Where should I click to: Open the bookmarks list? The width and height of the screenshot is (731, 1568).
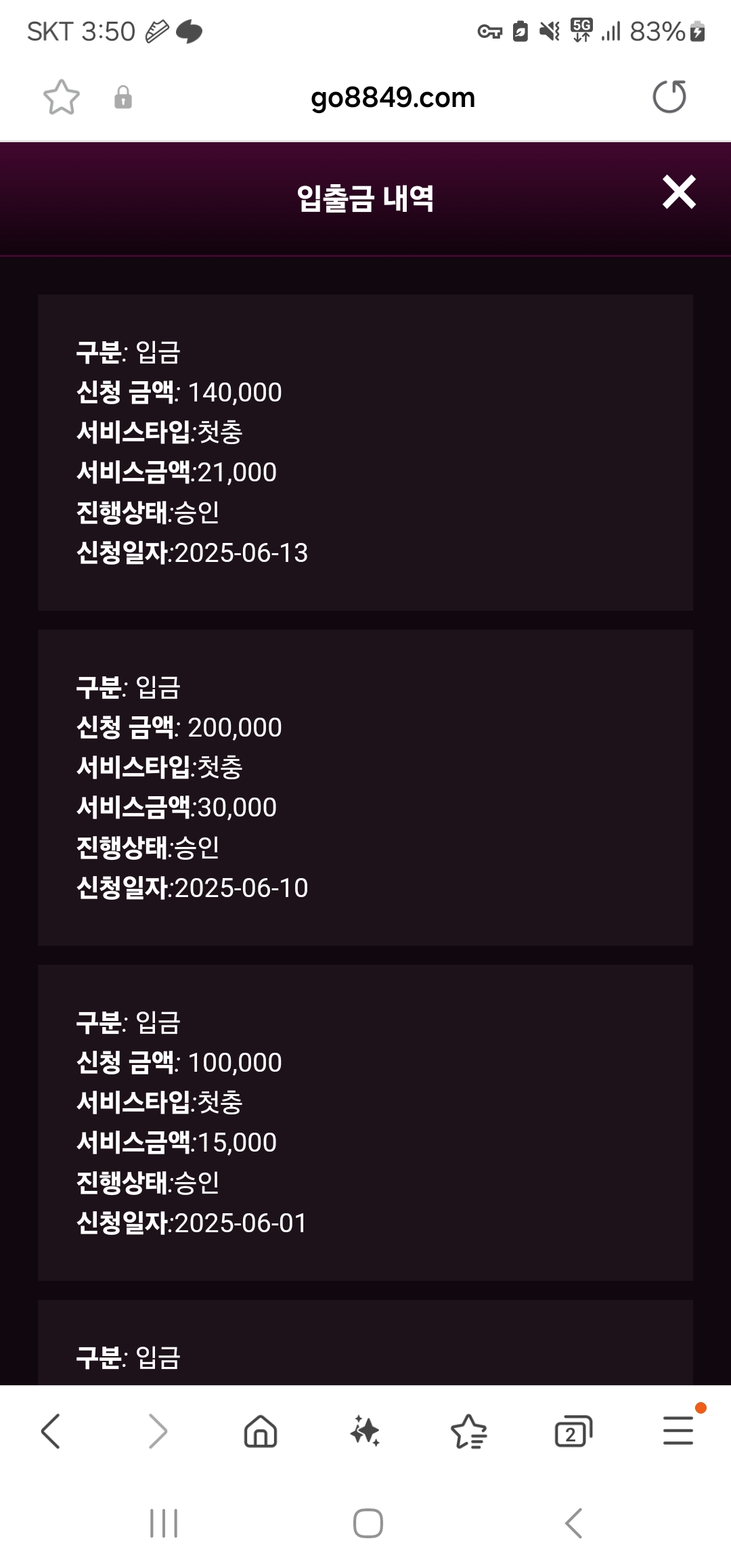click(x=468, y=1431)
